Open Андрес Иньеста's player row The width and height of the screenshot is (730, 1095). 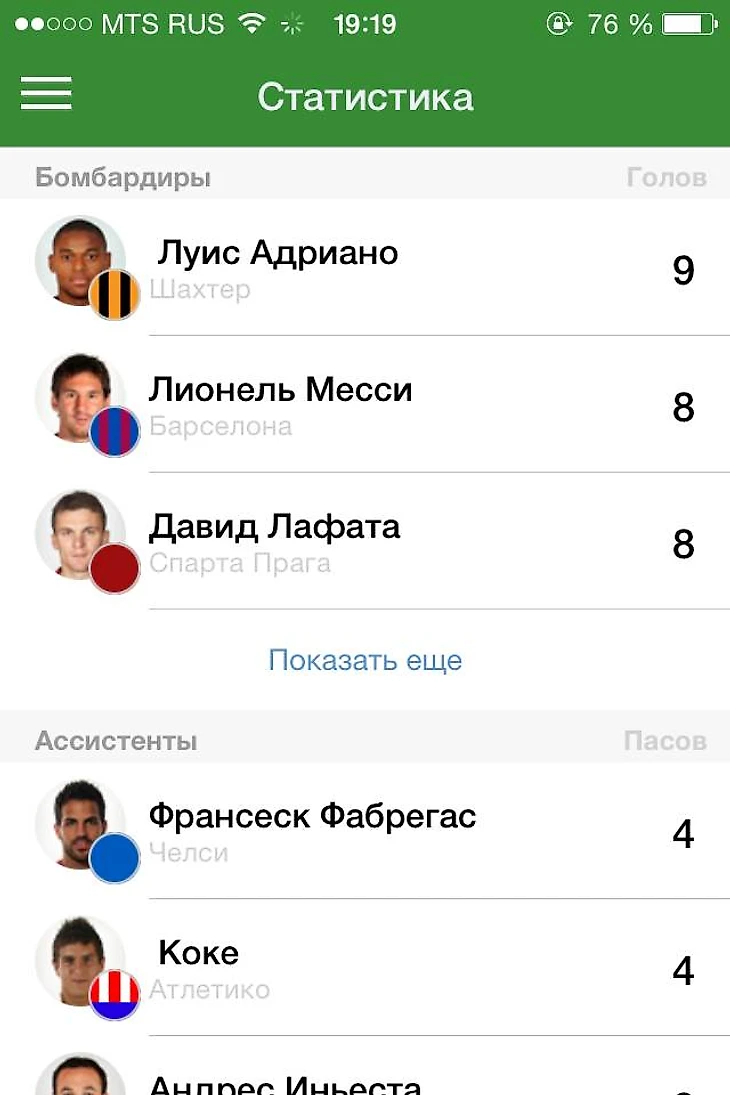click(x=365, y=1078)
